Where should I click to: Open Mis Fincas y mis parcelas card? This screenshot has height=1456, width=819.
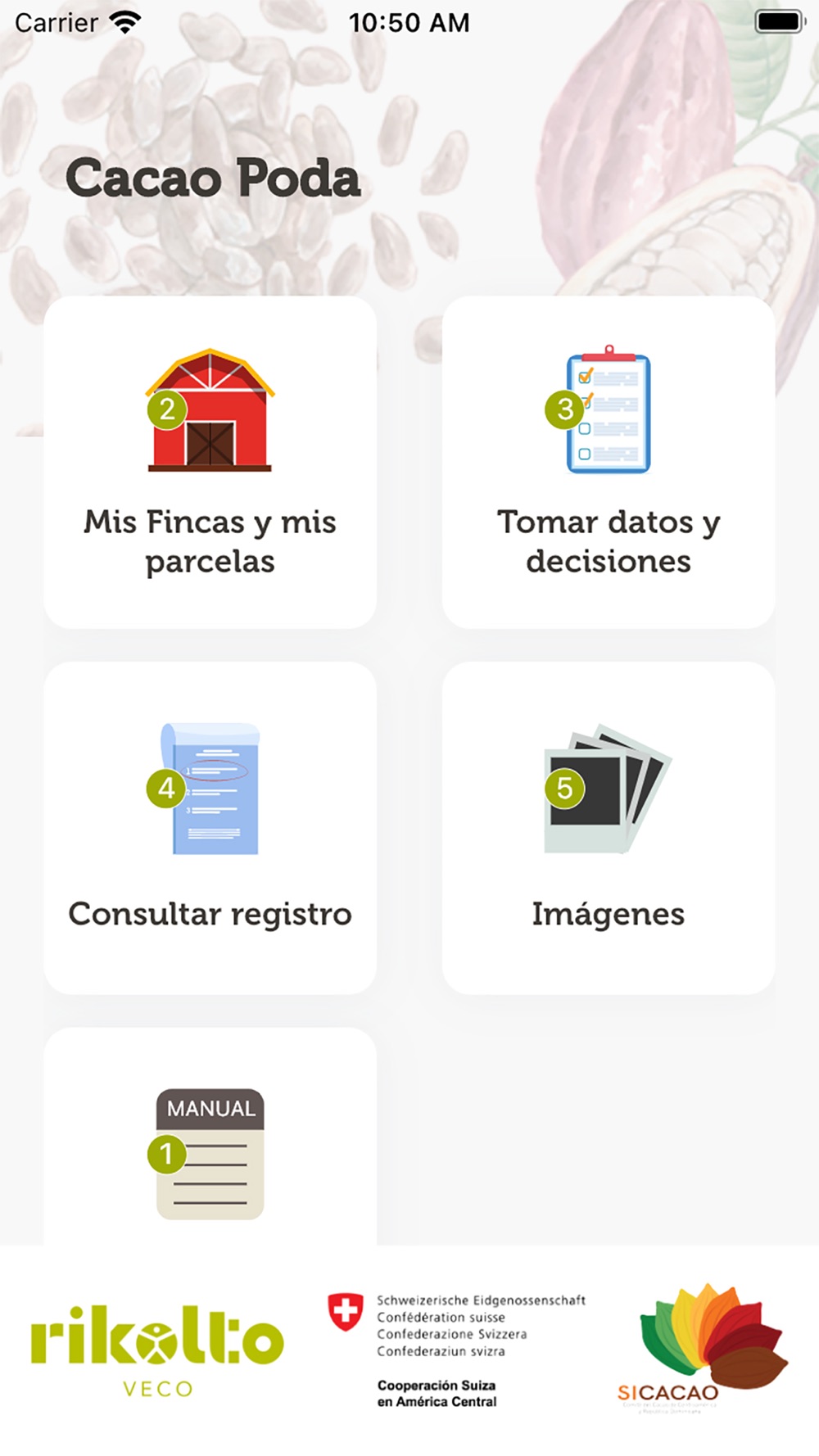tap(210, 462)
